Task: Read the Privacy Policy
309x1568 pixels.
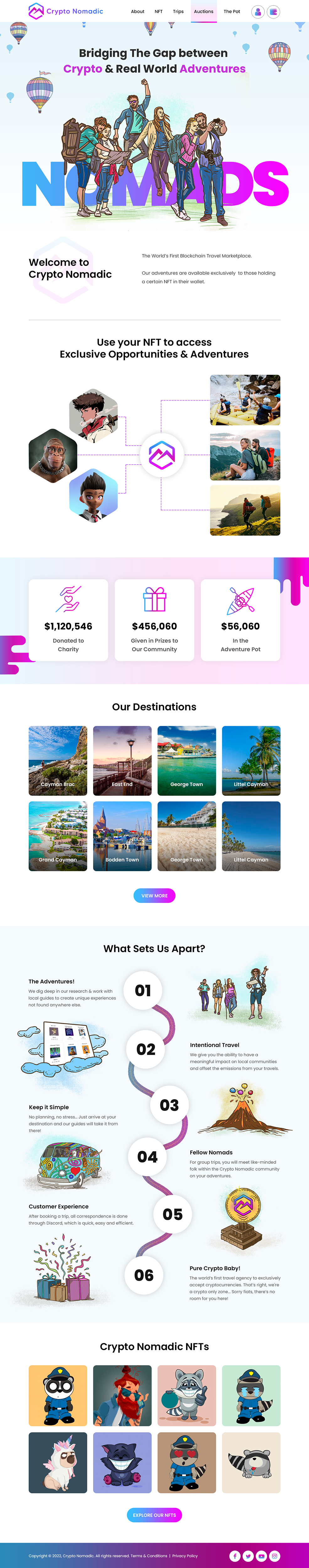Action: (x=185, y=1556)
